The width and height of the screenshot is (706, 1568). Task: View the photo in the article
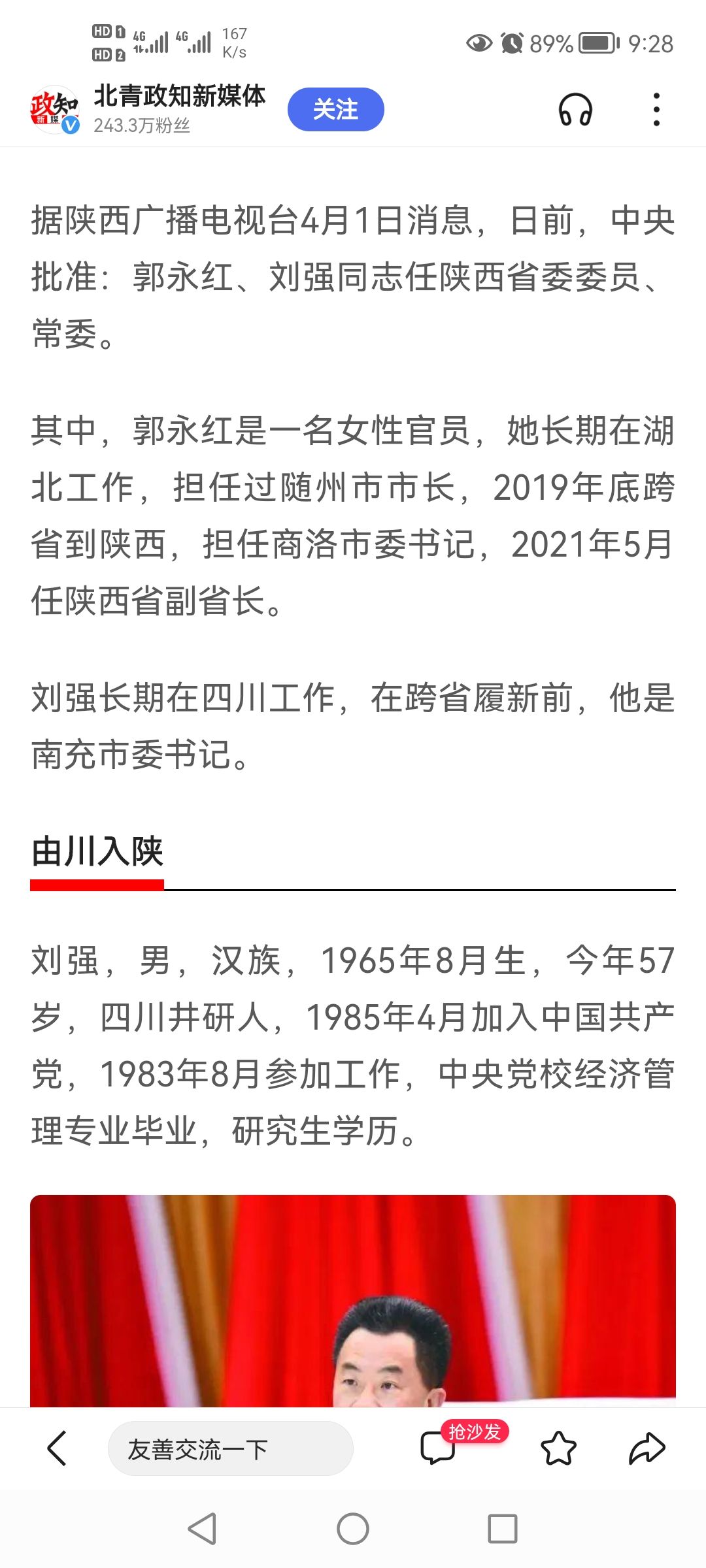pyautogui.click(x=353, y=1300)
